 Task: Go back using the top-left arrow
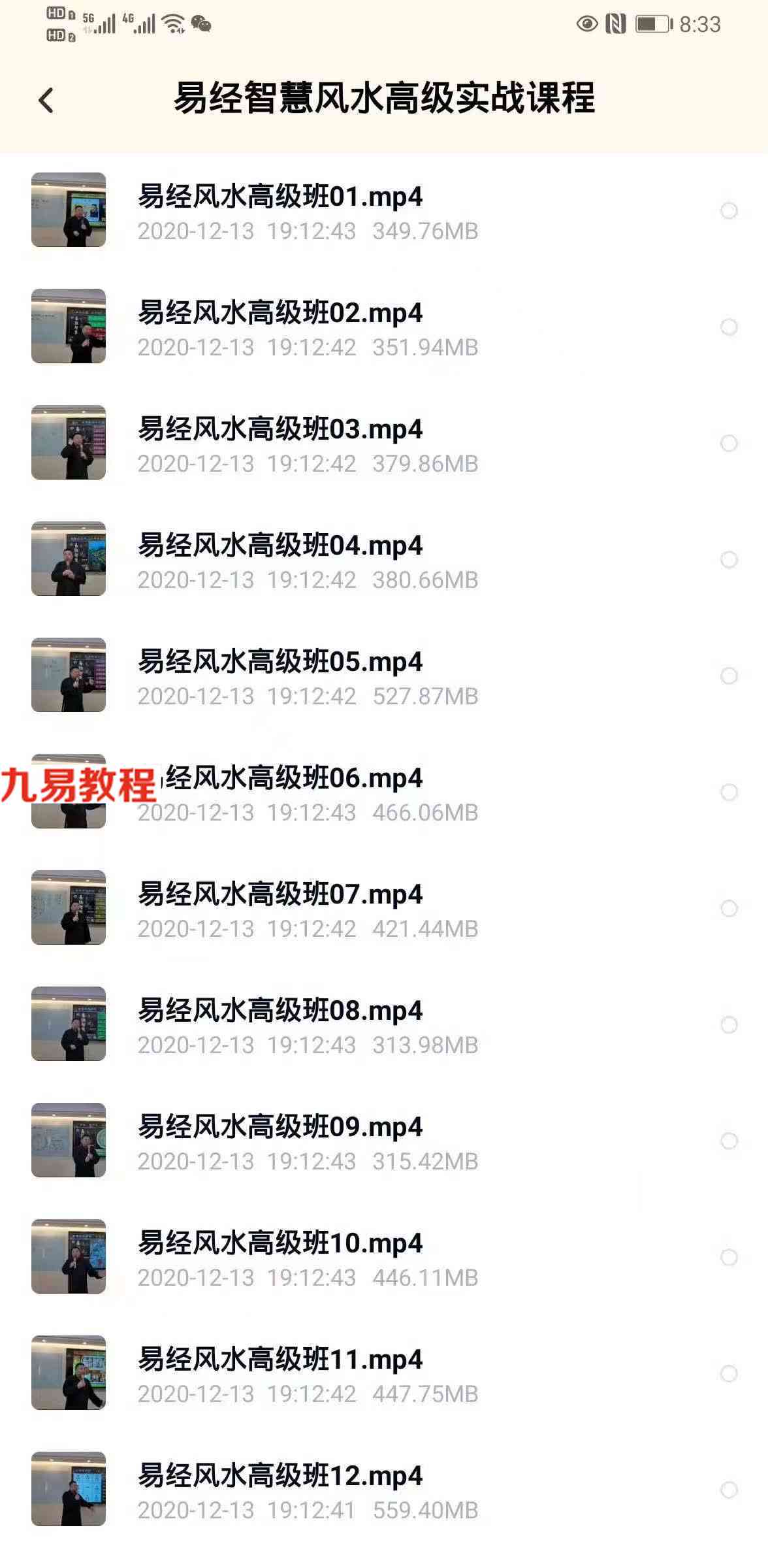[x=46, y=101]
